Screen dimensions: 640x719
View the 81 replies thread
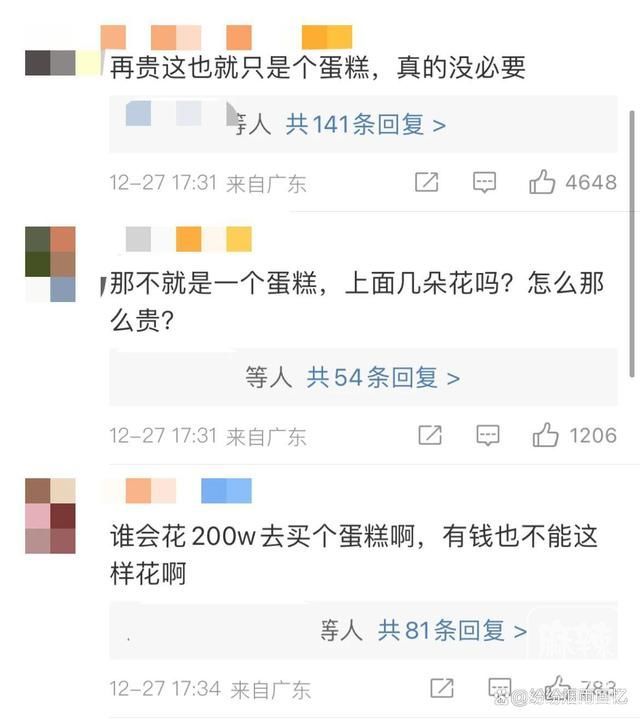tap(451, 631)
